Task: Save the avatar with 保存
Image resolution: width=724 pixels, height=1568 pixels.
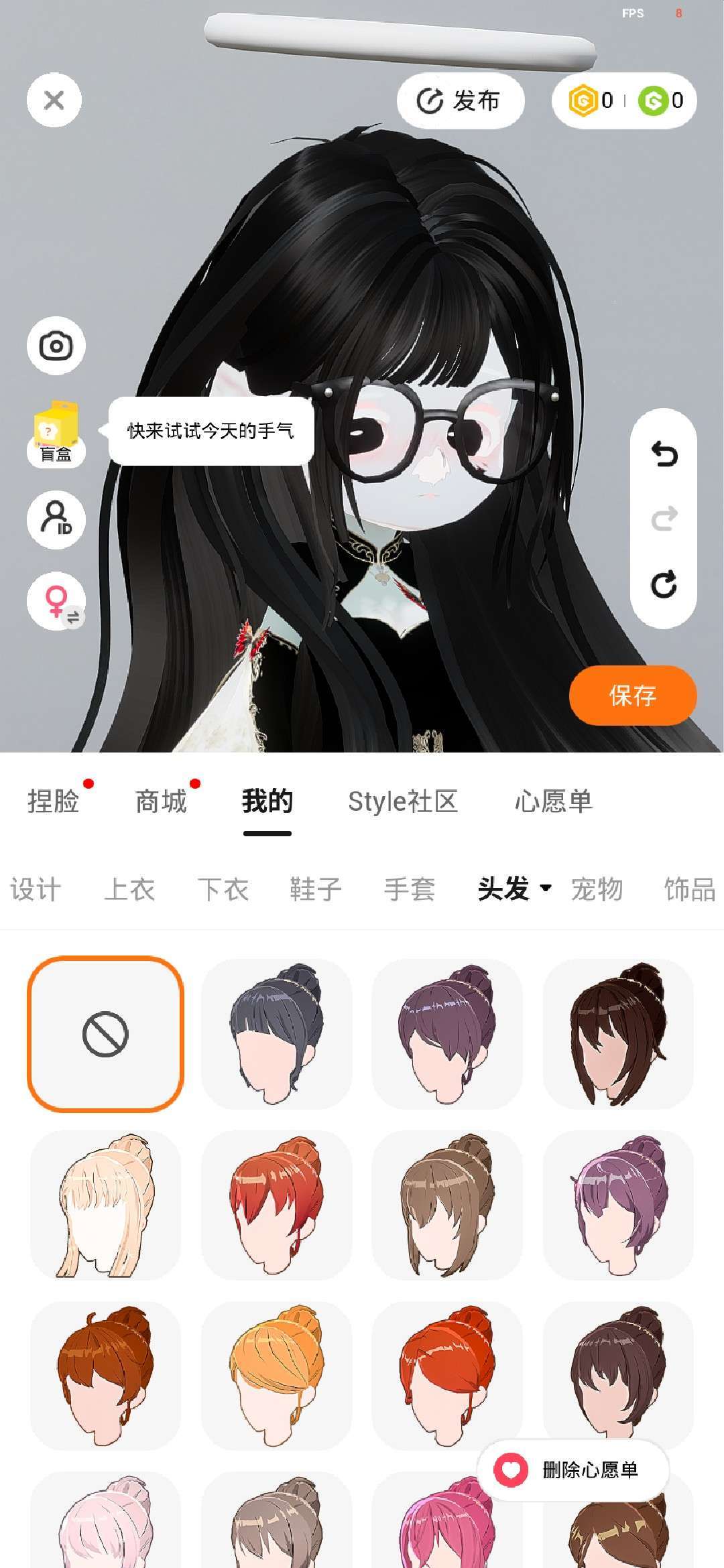Action: click(632, 696)
